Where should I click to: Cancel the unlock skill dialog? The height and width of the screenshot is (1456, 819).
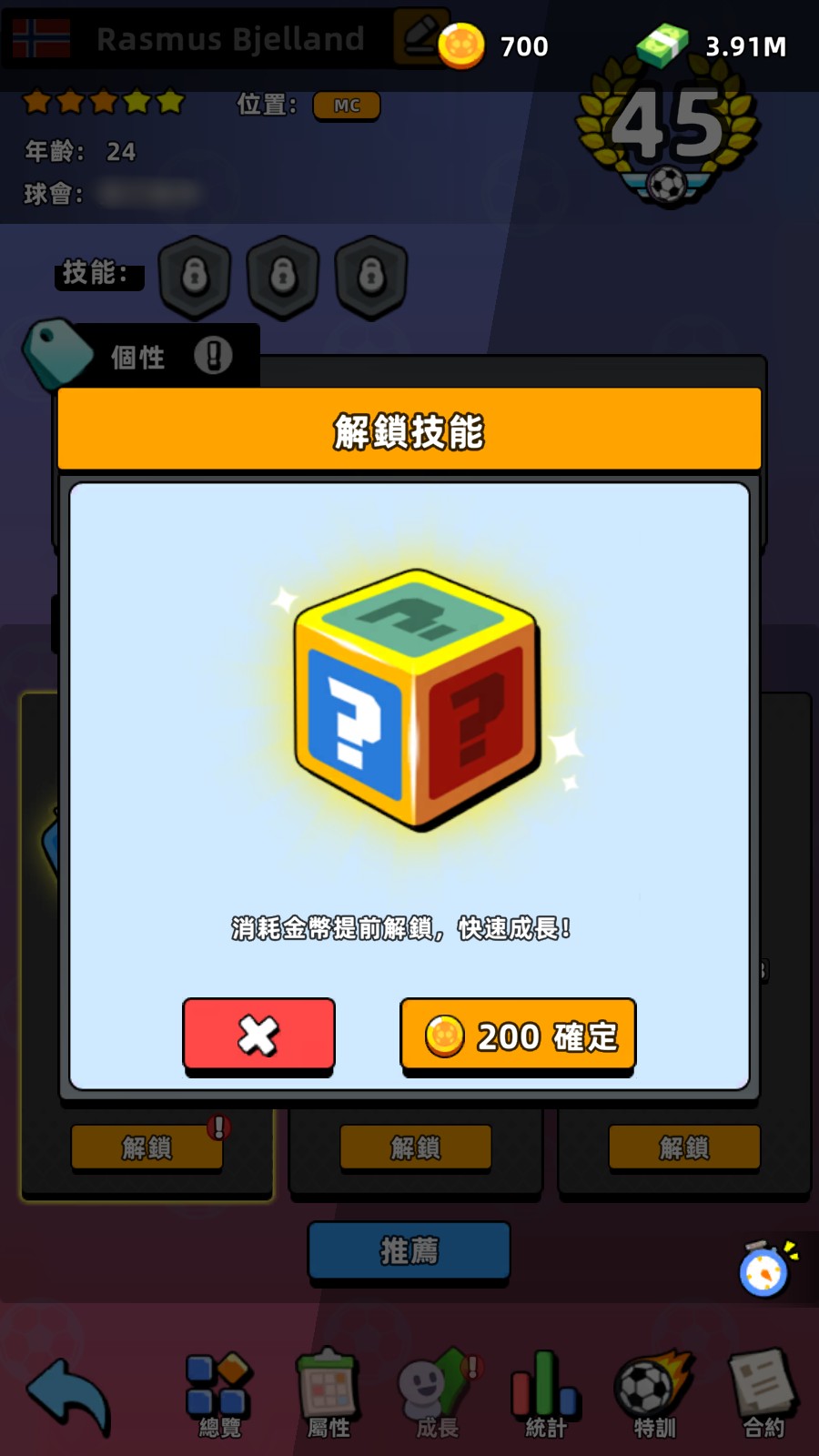click(258, 1036)
